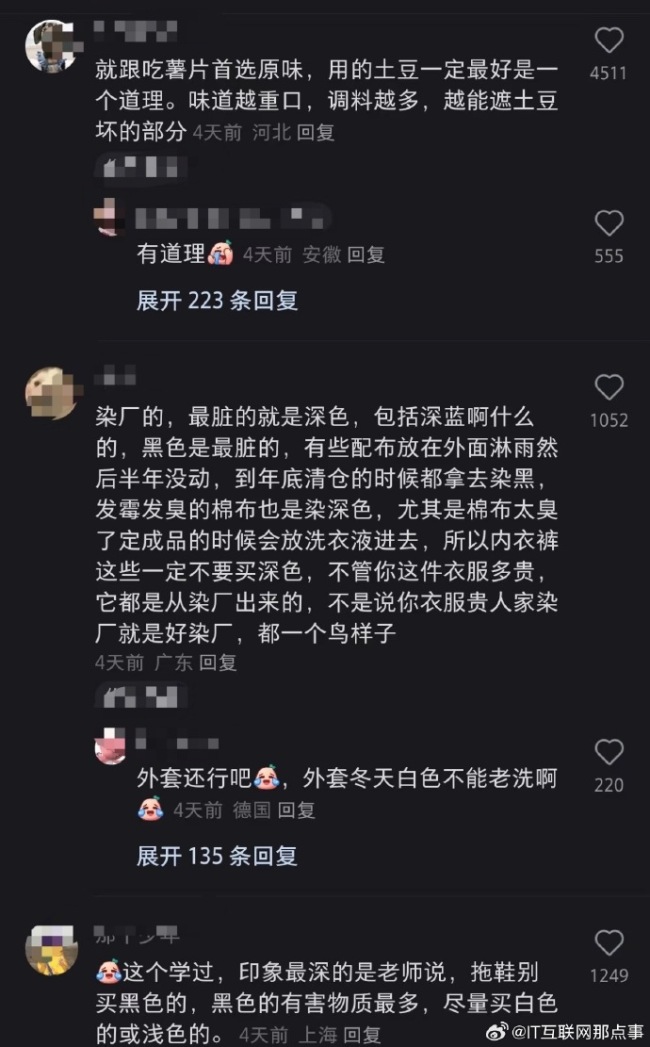Like the dye factory comment from 广东
650x1047 pixels.
pyautogui.click(x=609, y=388)
